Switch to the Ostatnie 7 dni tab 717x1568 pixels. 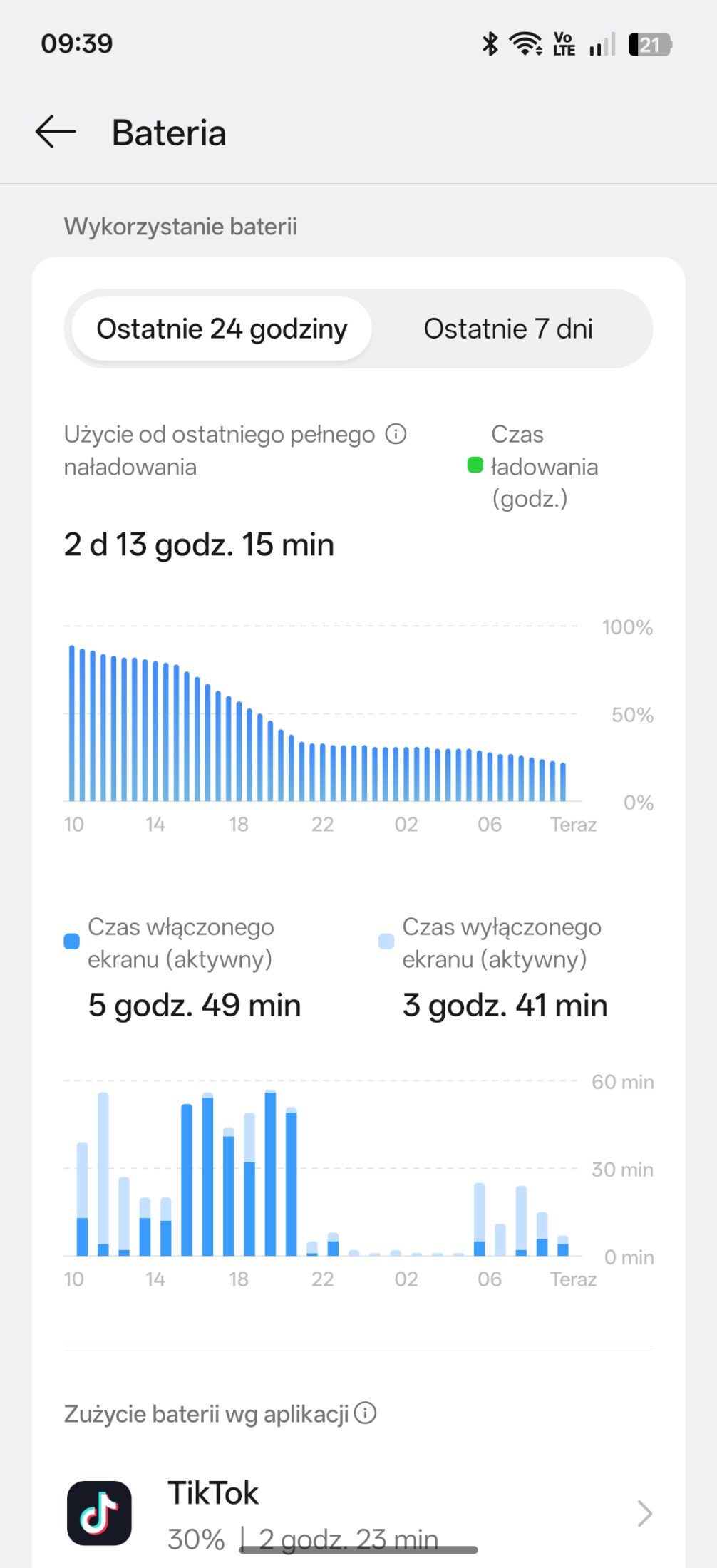tap(507, 329)
